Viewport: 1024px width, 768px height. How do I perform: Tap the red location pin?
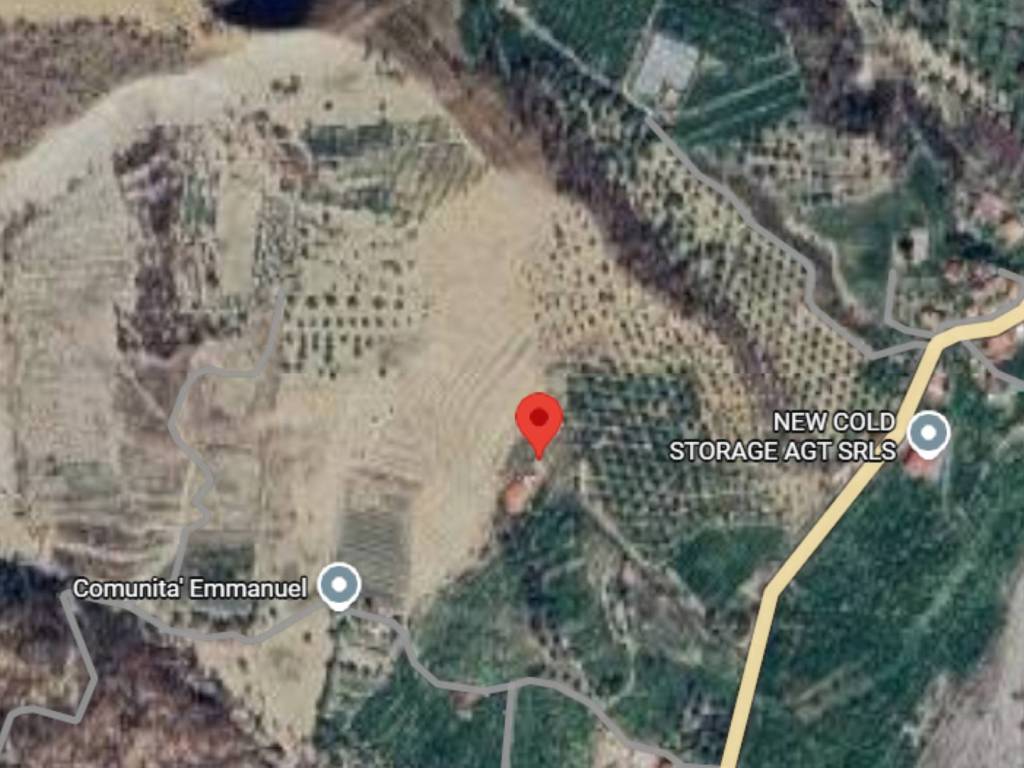click(539, 420)
